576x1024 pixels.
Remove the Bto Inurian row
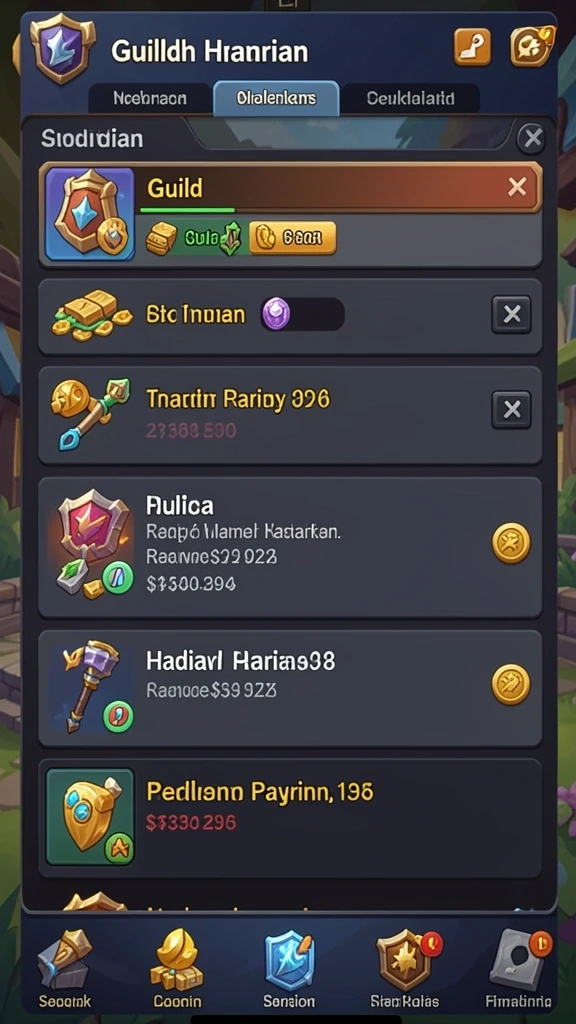click(511, 315)
